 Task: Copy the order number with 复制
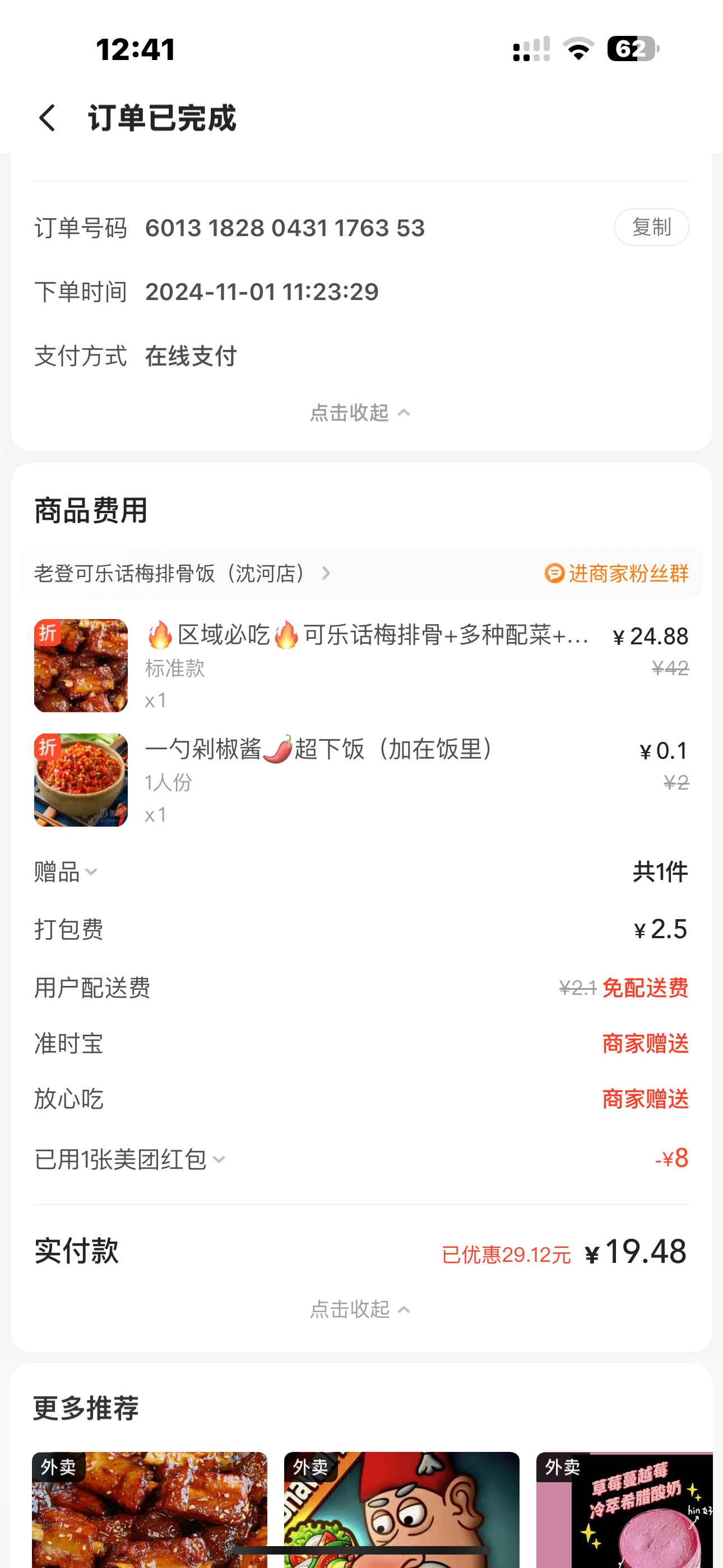tap(651, 227)
